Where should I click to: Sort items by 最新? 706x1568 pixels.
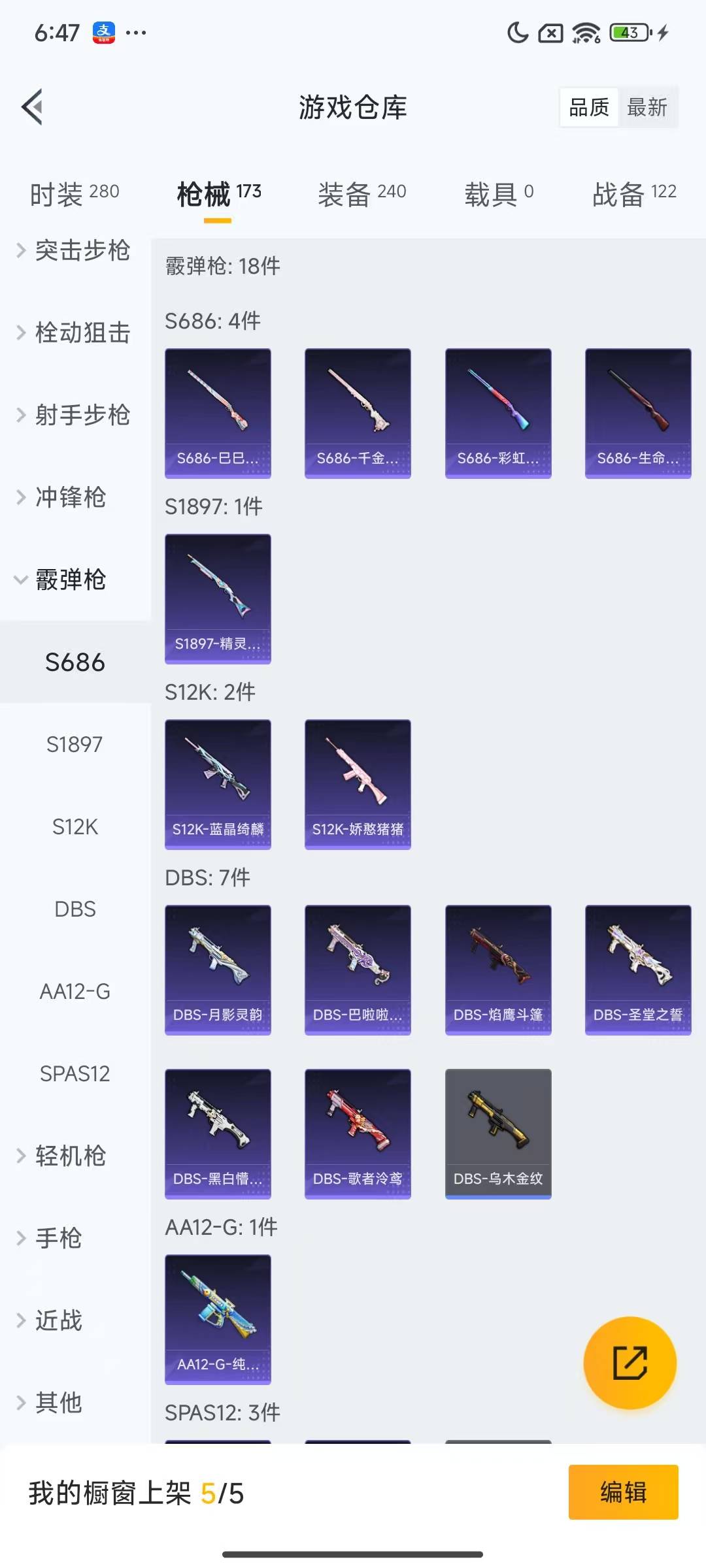(647, 107)
